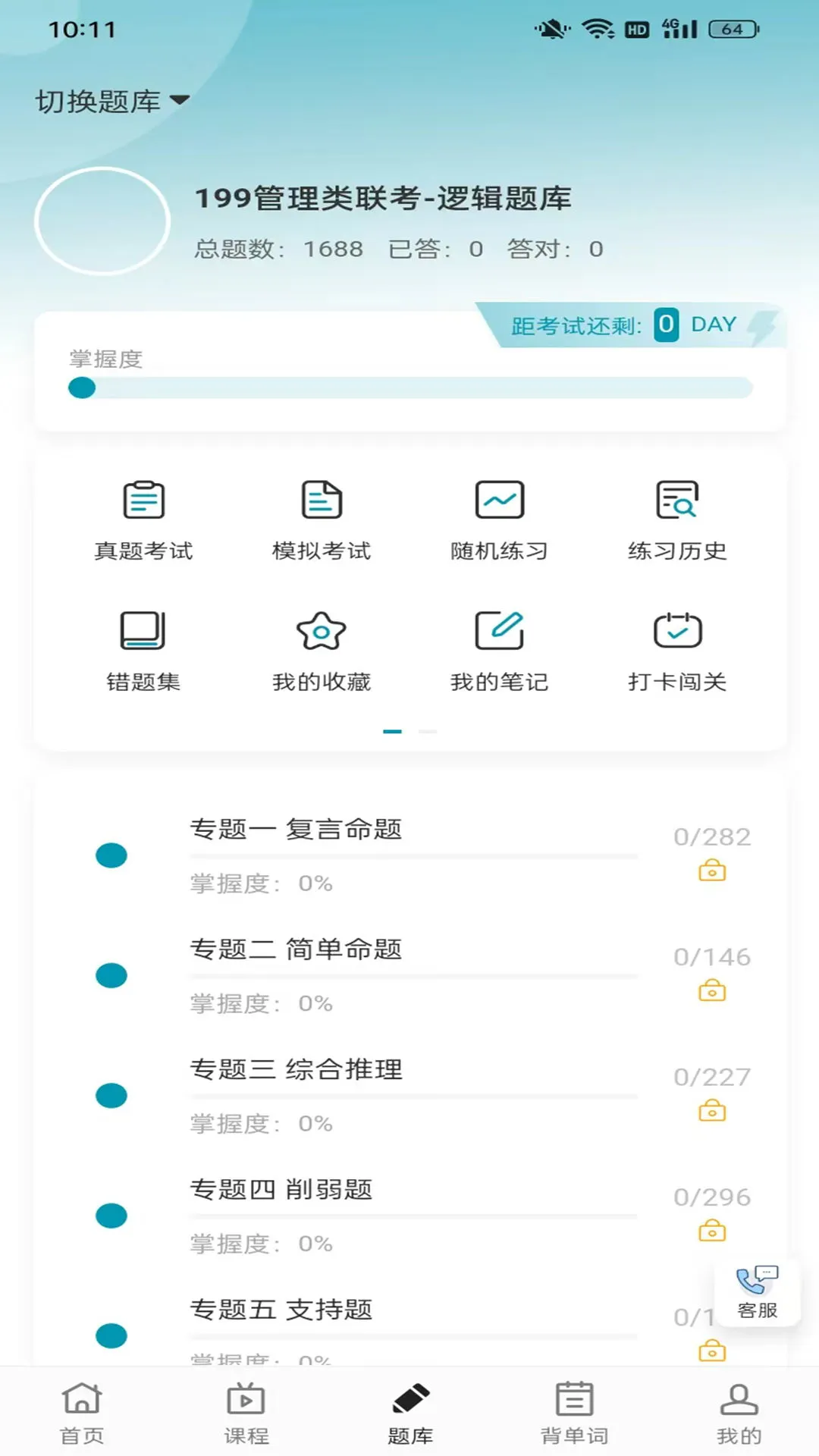Open 错题集
This screenshot has width=819, height=1456.
pyautogui.click(x=143, y=651)
